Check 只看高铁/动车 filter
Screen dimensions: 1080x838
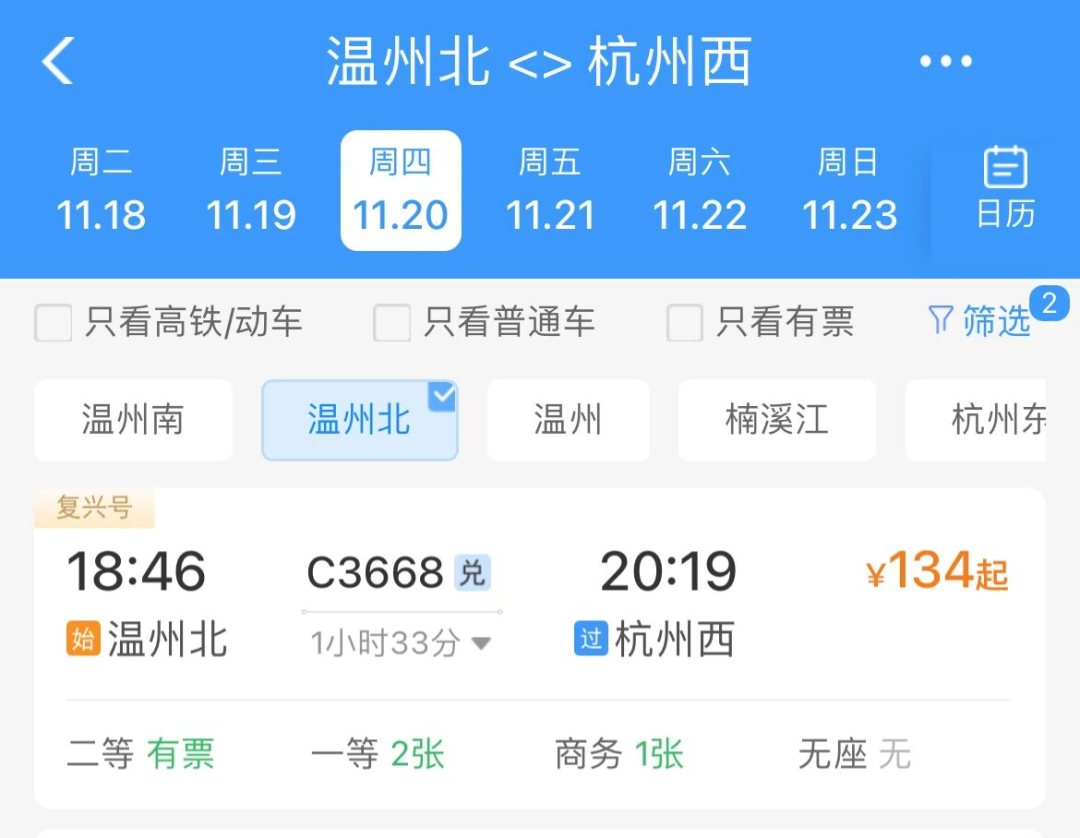pos(54,323)
